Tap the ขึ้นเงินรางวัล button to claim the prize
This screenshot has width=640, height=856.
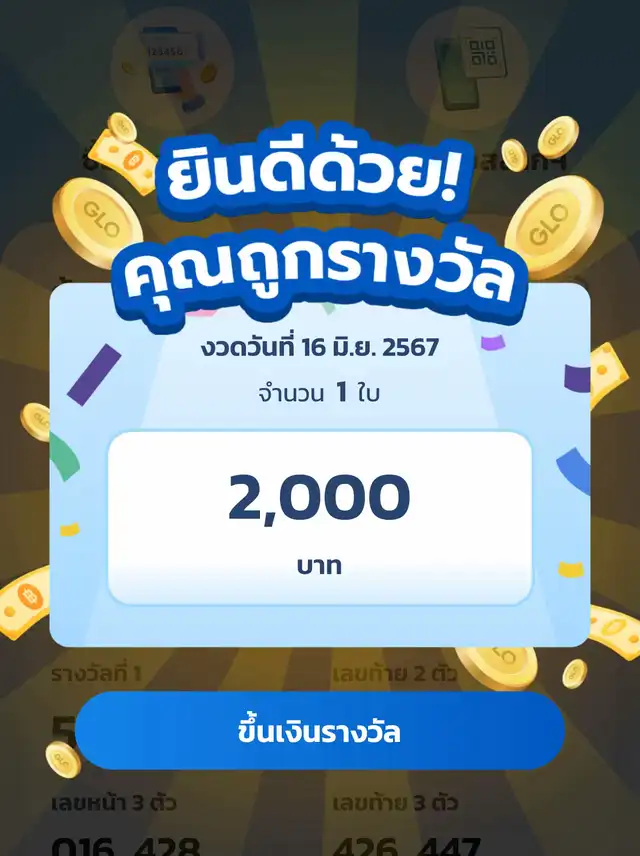click(x=320, y=732)
